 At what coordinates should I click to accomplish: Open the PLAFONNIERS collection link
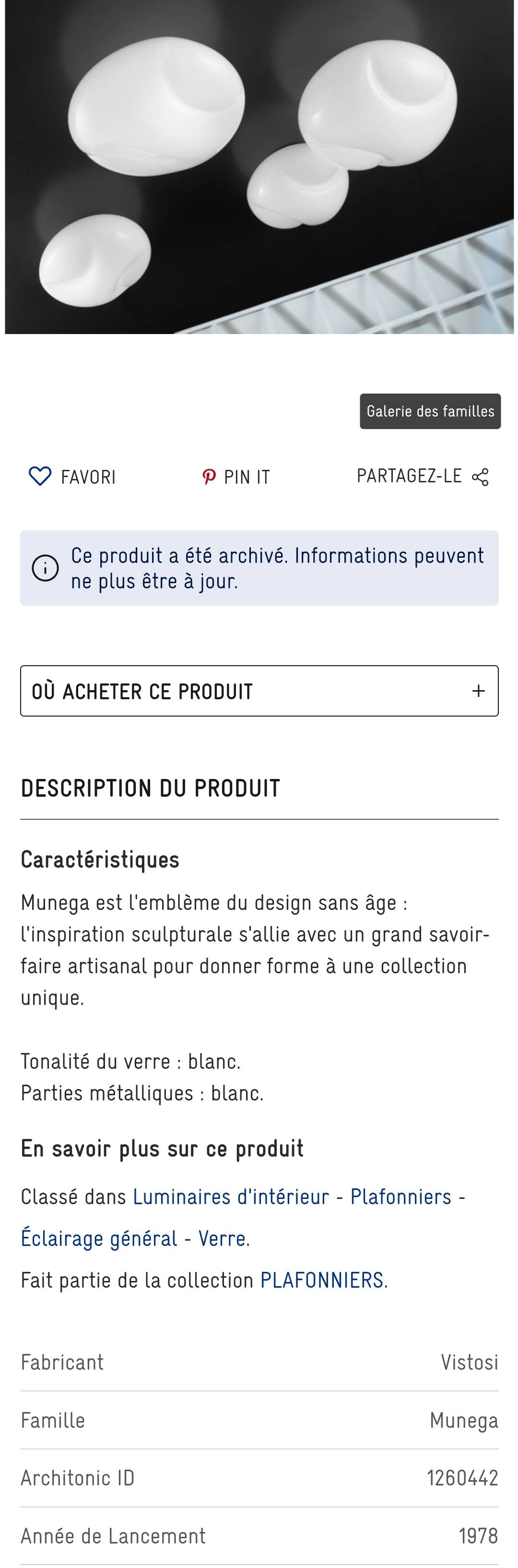[x=322, y=1280]
